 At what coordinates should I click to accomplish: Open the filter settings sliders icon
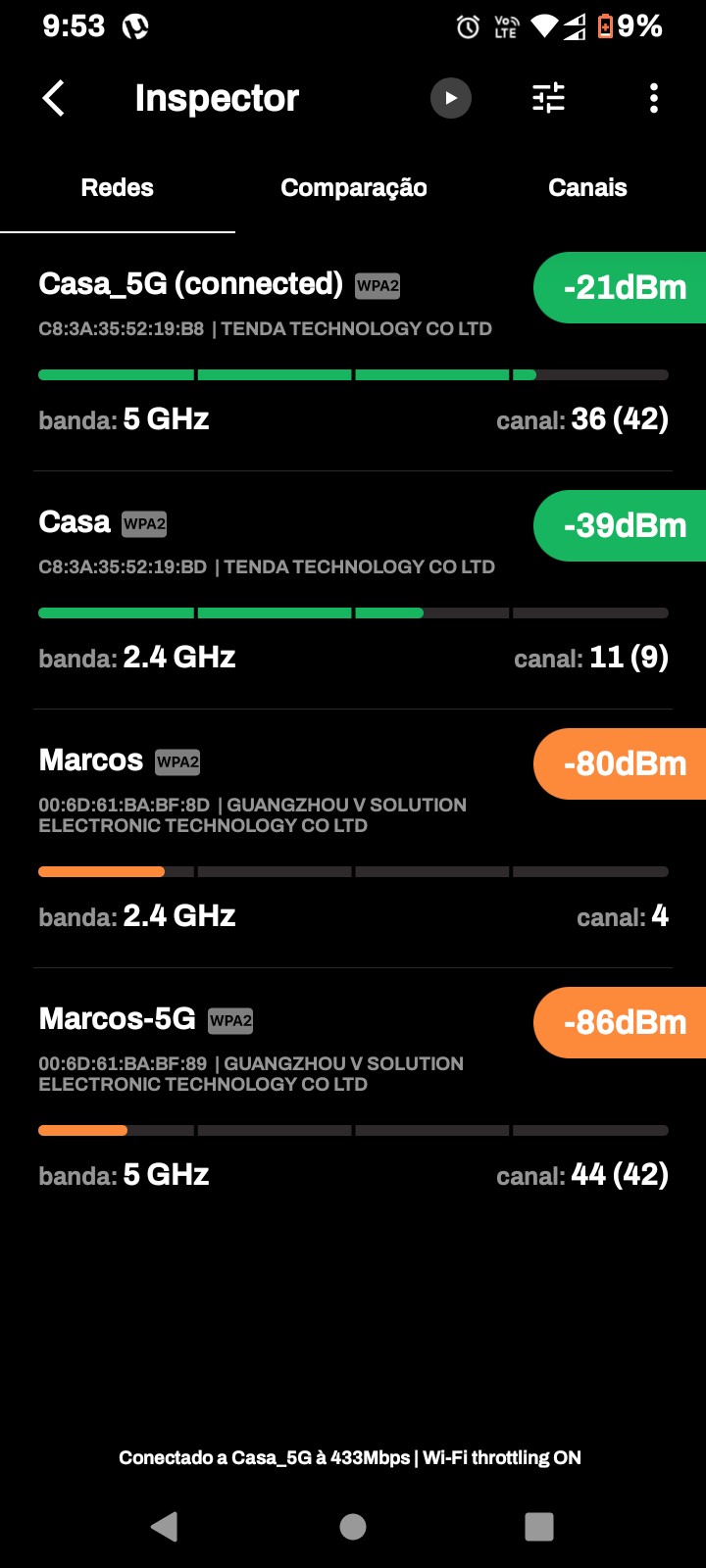coord(548,98)
